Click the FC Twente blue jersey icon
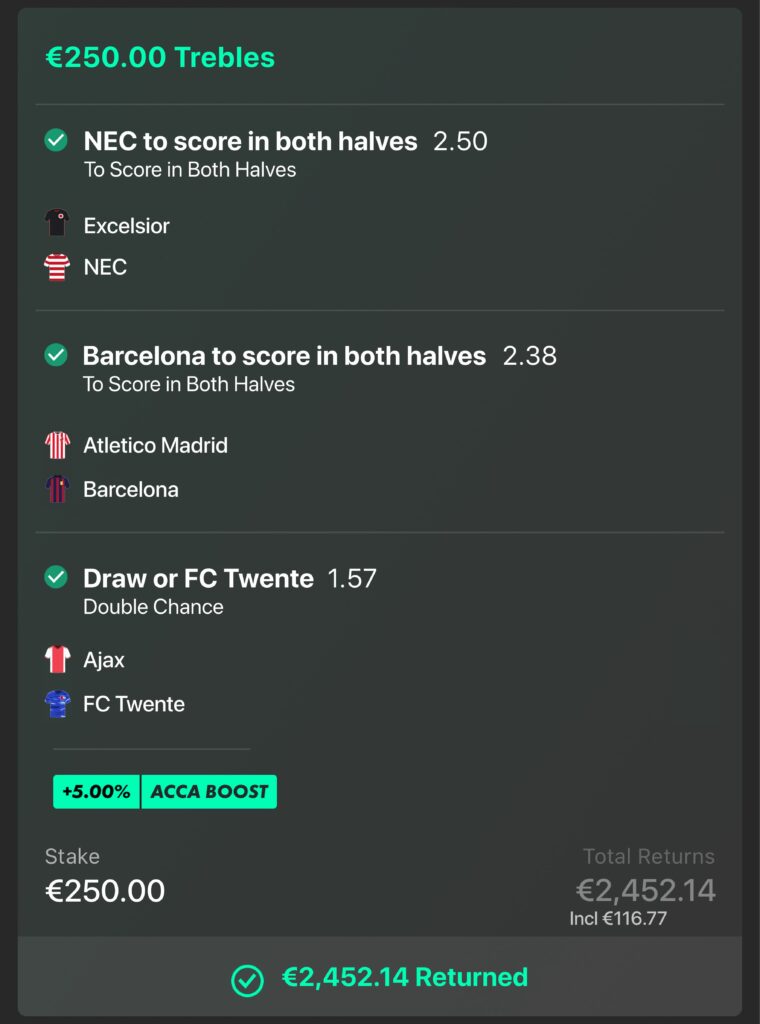 58,703
